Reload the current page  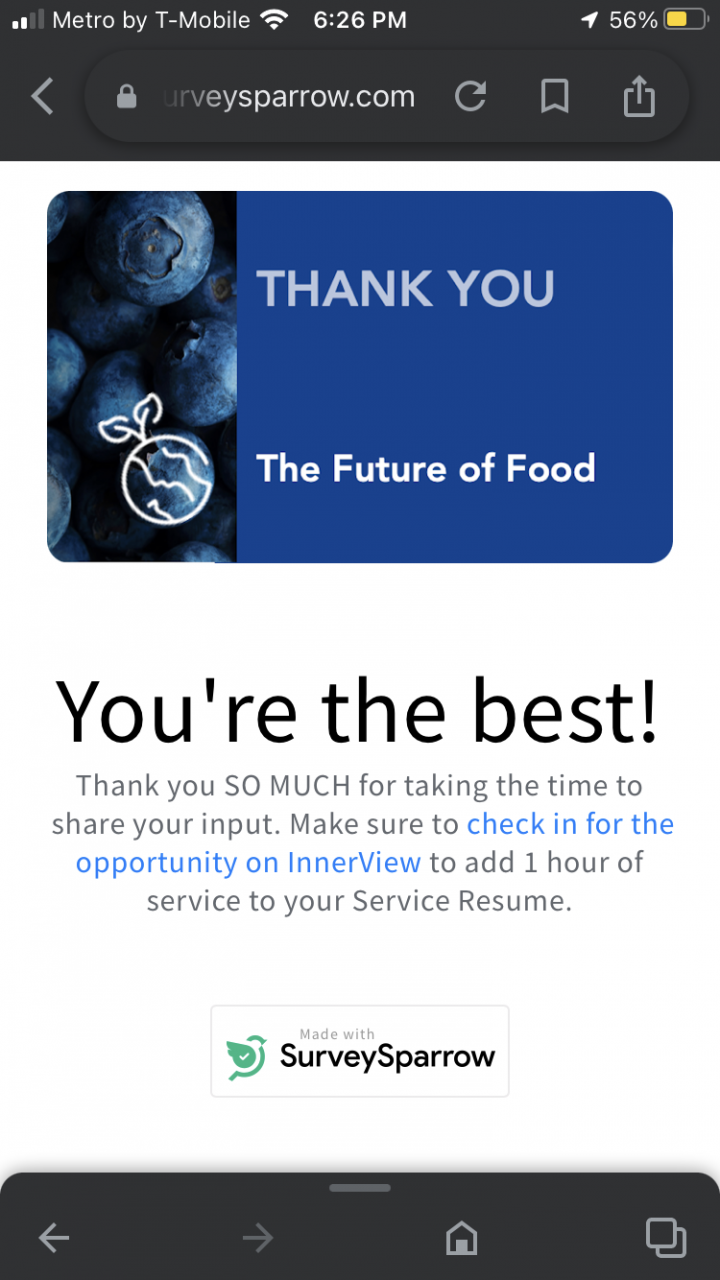click(470, 97)
